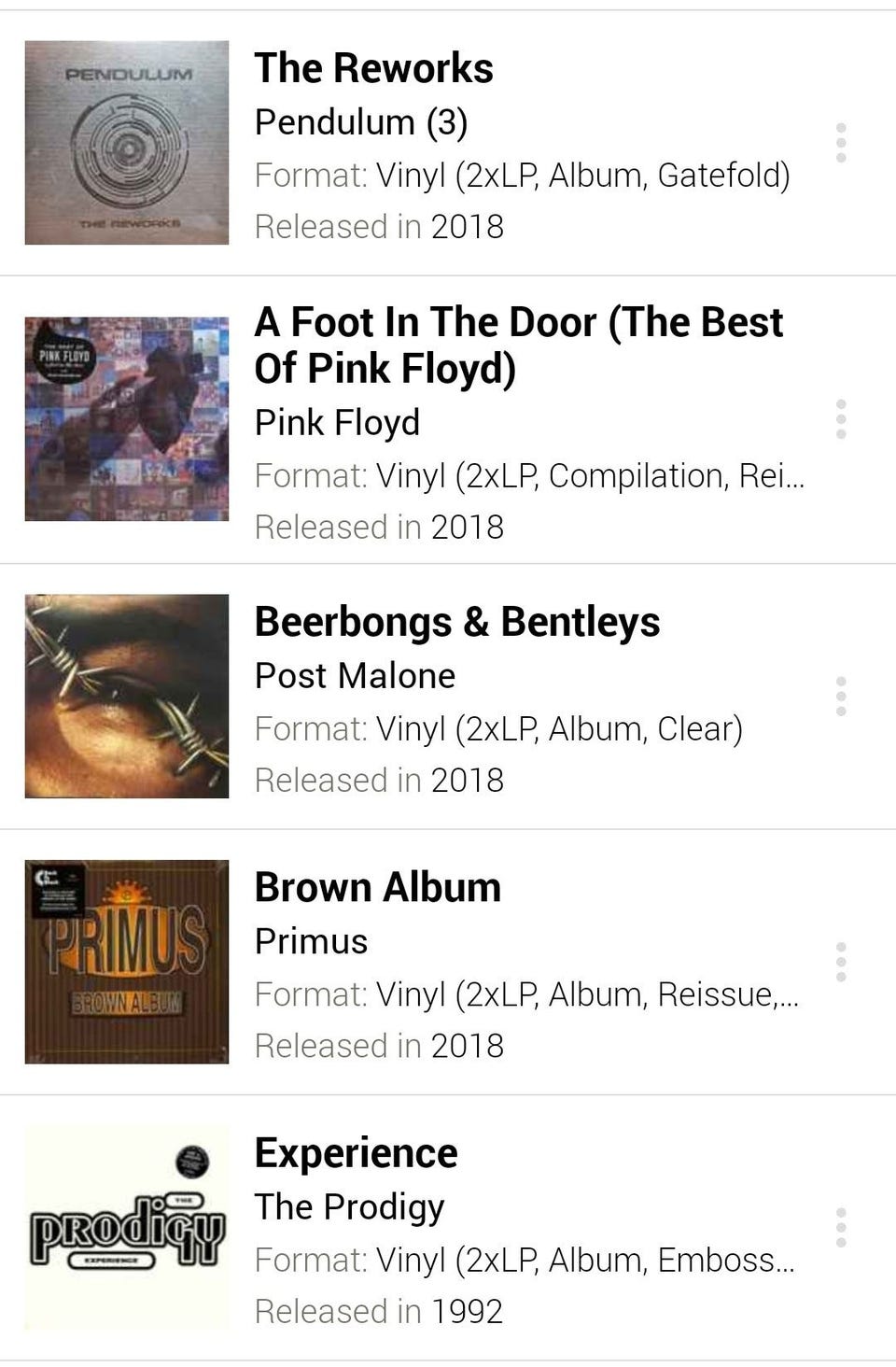896x1367 pixels.
Task: Open Beerbongs & Bentleys by Post Malone
Action: [x=456, y=623]
